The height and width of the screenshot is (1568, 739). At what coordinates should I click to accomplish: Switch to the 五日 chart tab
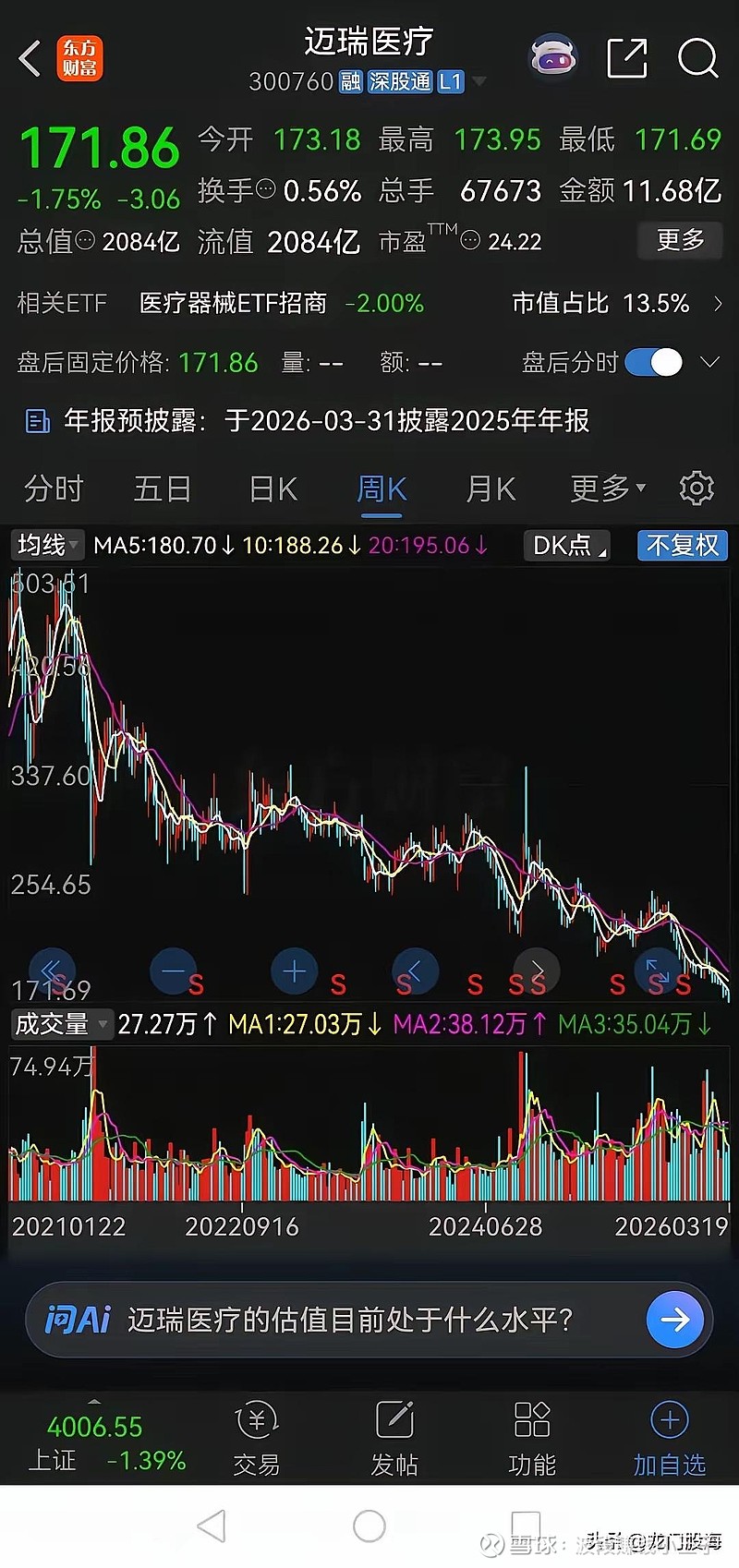click(x=163, y=488)
